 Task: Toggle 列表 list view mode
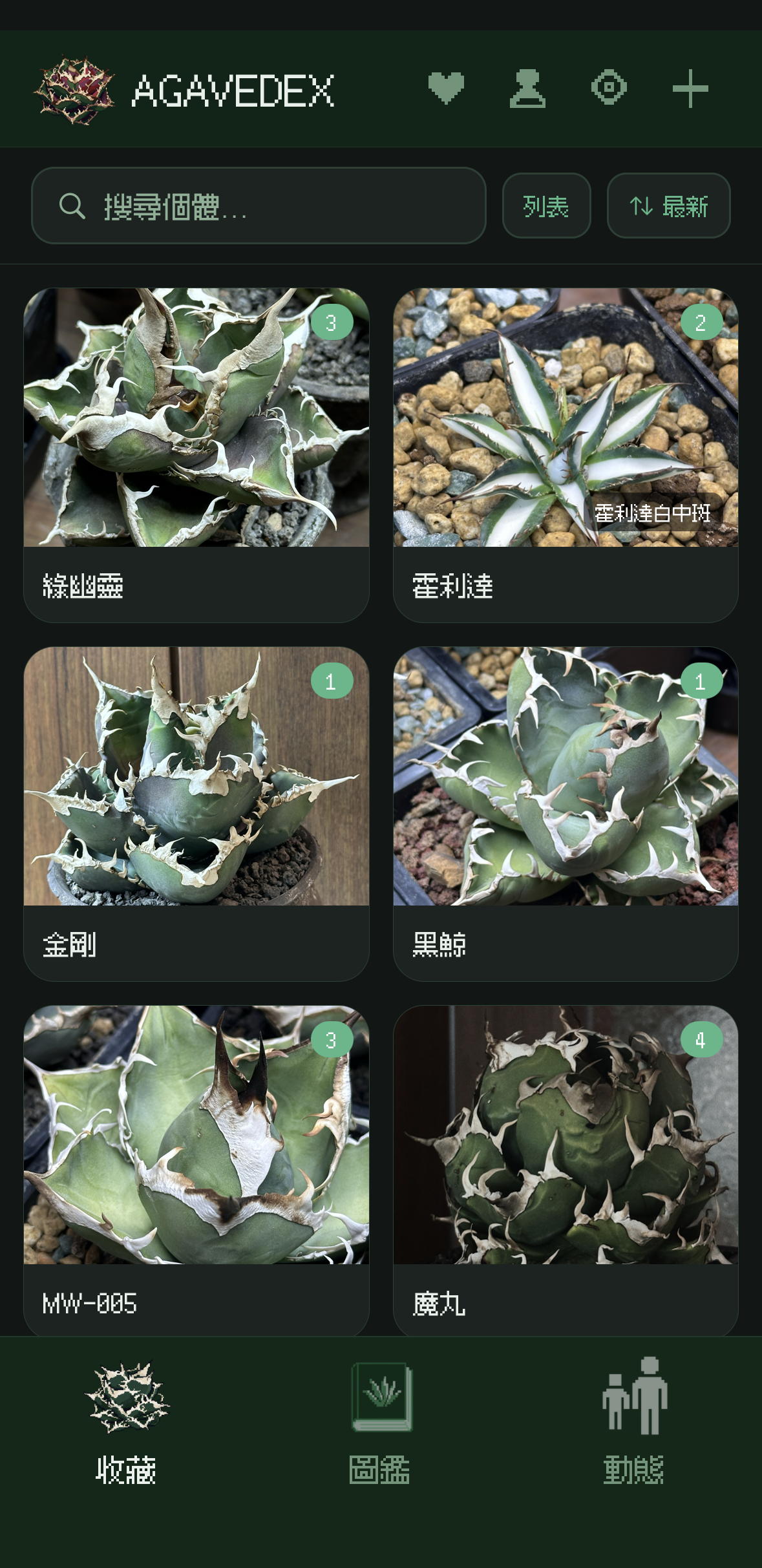tap(546, 206)
